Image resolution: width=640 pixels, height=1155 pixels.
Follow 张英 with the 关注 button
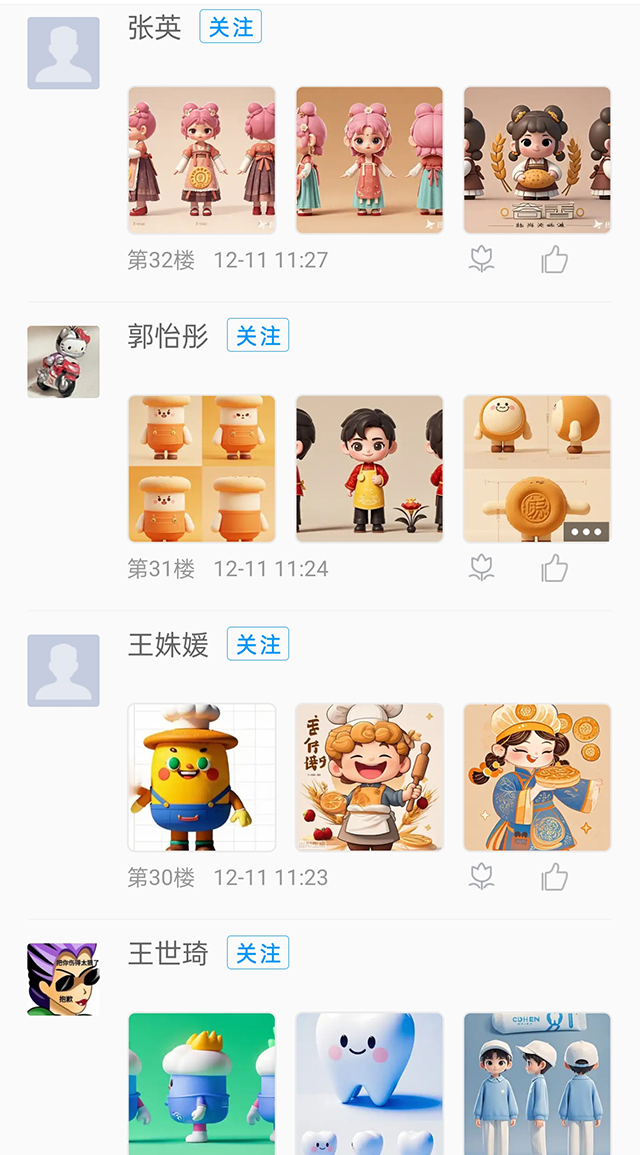point(230,27)
